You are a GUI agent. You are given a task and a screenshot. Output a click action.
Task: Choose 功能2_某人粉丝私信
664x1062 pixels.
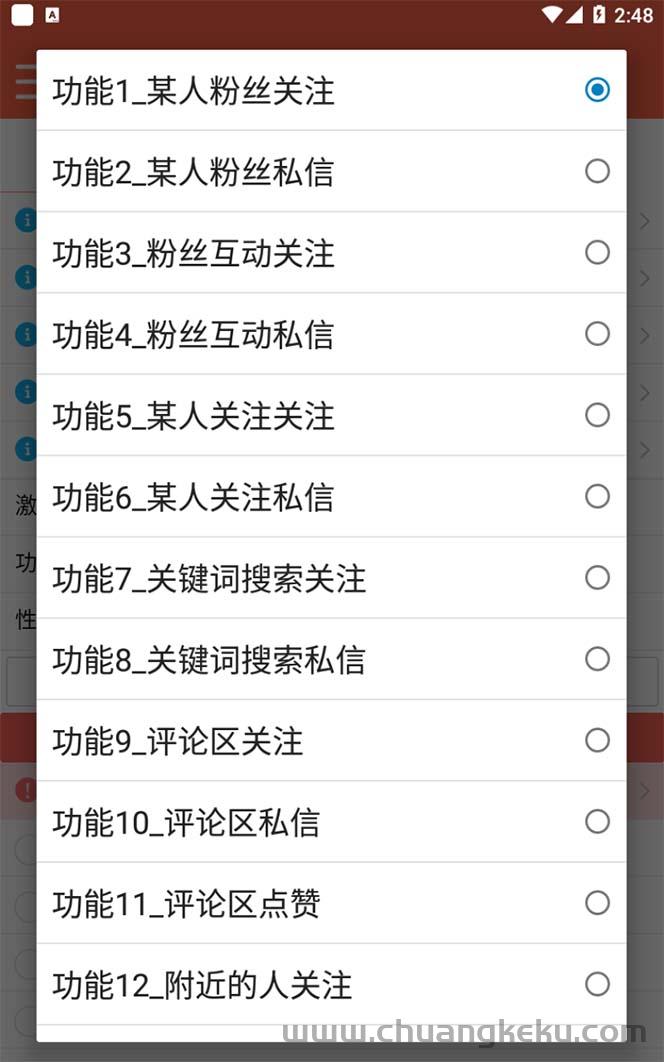point(331,172)
